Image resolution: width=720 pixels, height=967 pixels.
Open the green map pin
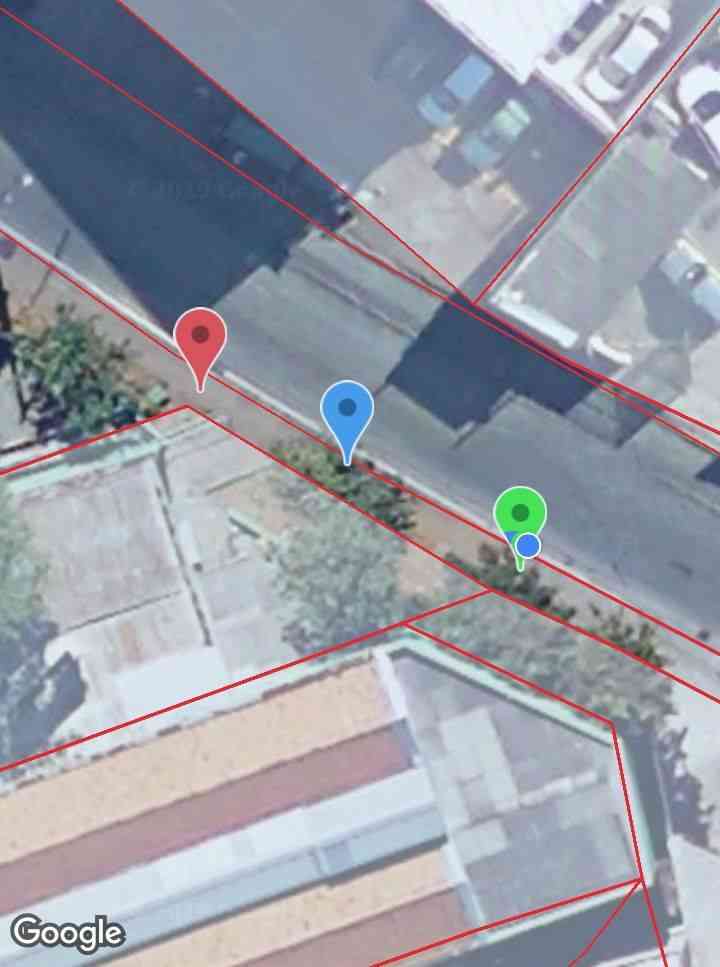pyautogui.click(x=519, y=513)
